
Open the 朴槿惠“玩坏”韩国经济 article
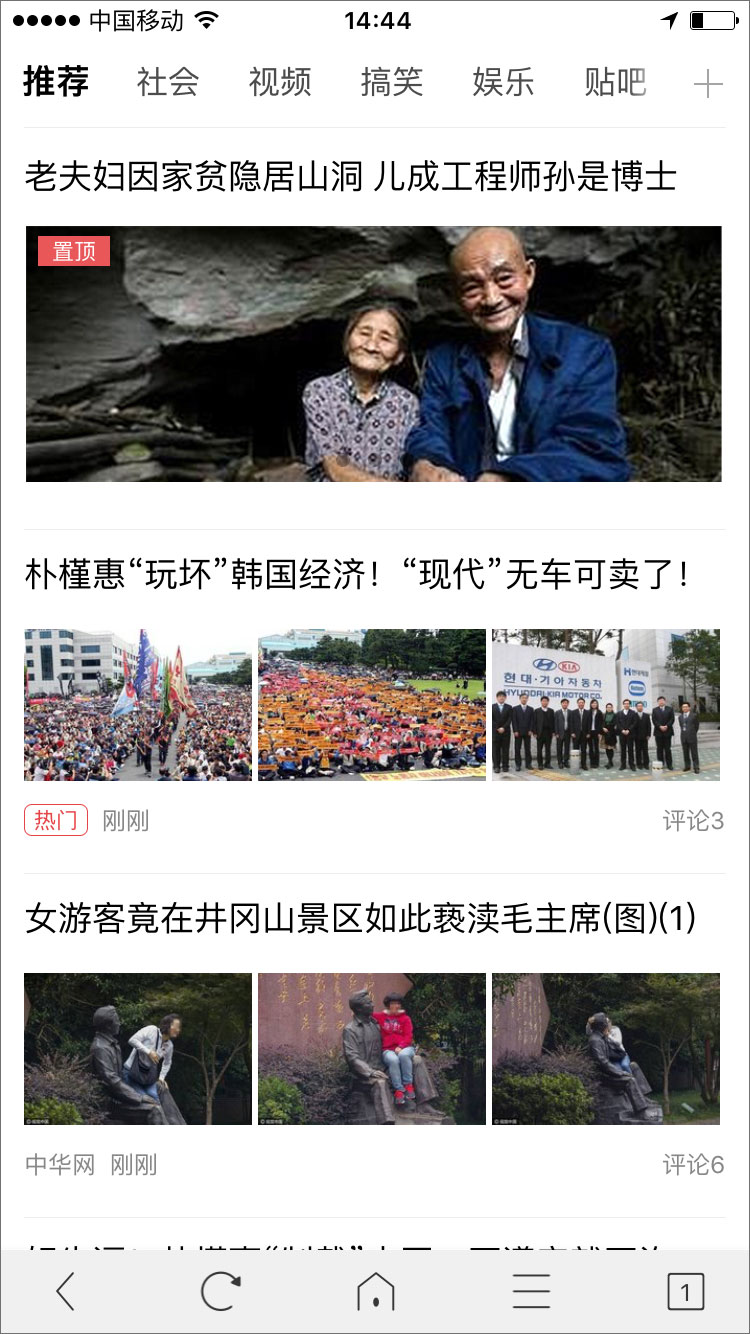pos(357,575)
